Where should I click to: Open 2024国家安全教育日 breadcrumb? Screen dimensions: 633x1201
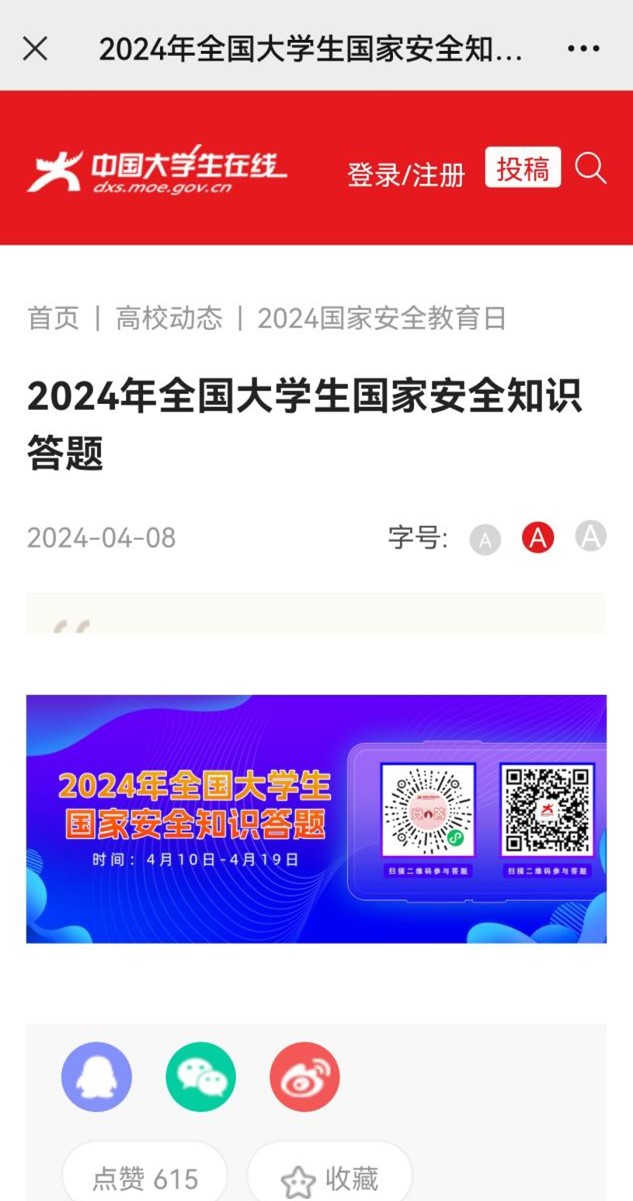[381, 318]
